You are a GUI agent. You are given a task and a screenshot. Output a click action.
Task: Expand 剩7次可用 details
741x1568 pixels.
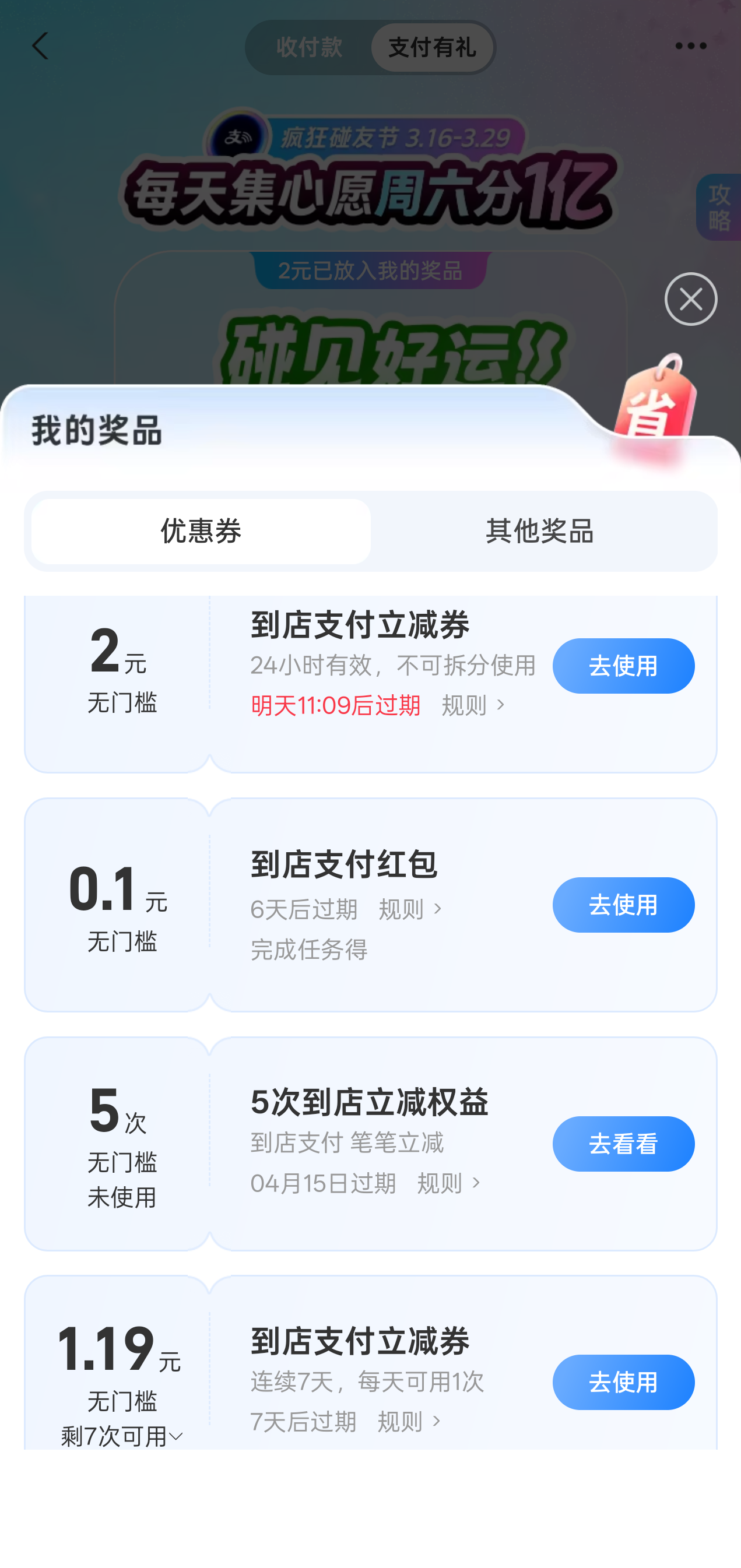[x=122, y=1436]
